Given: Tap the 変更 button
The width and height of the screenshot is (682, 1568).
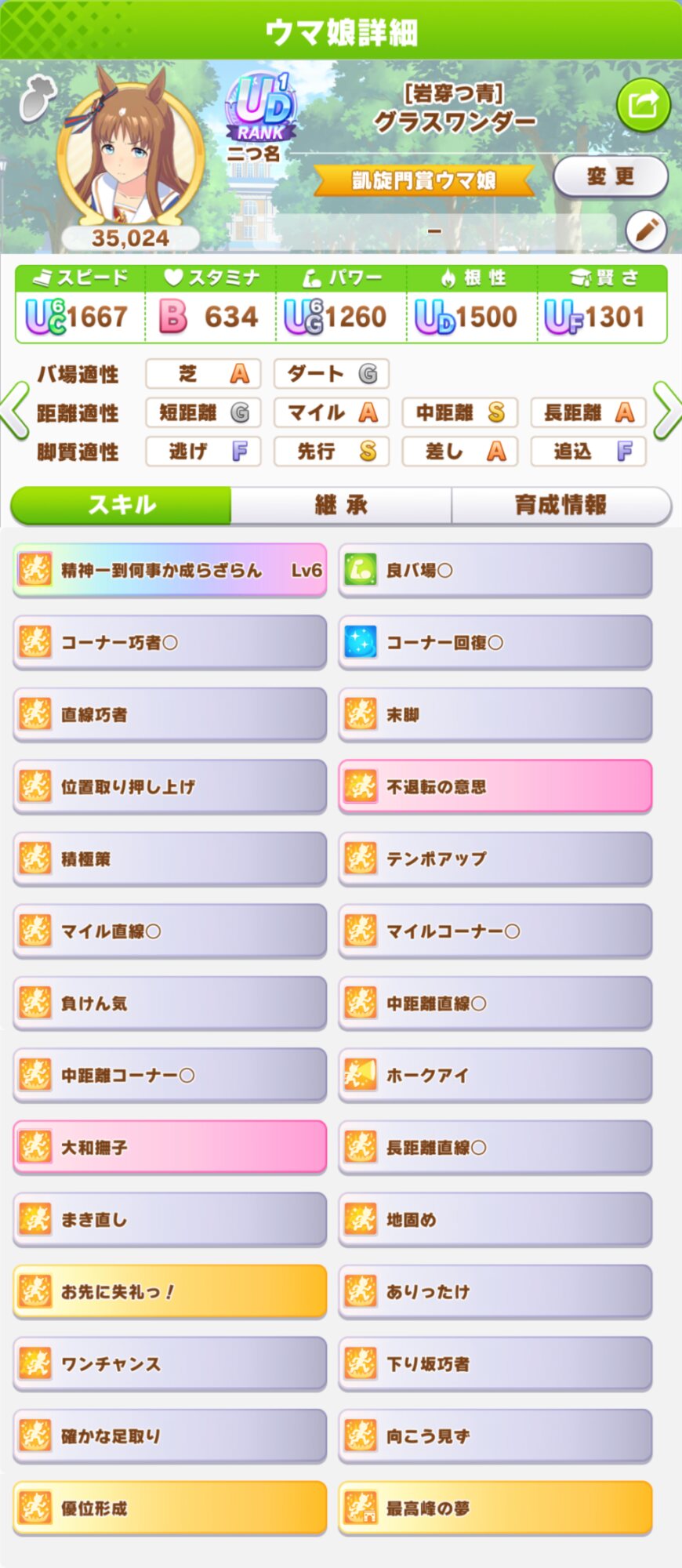Looking at the screenshot, I should point(610,177).
